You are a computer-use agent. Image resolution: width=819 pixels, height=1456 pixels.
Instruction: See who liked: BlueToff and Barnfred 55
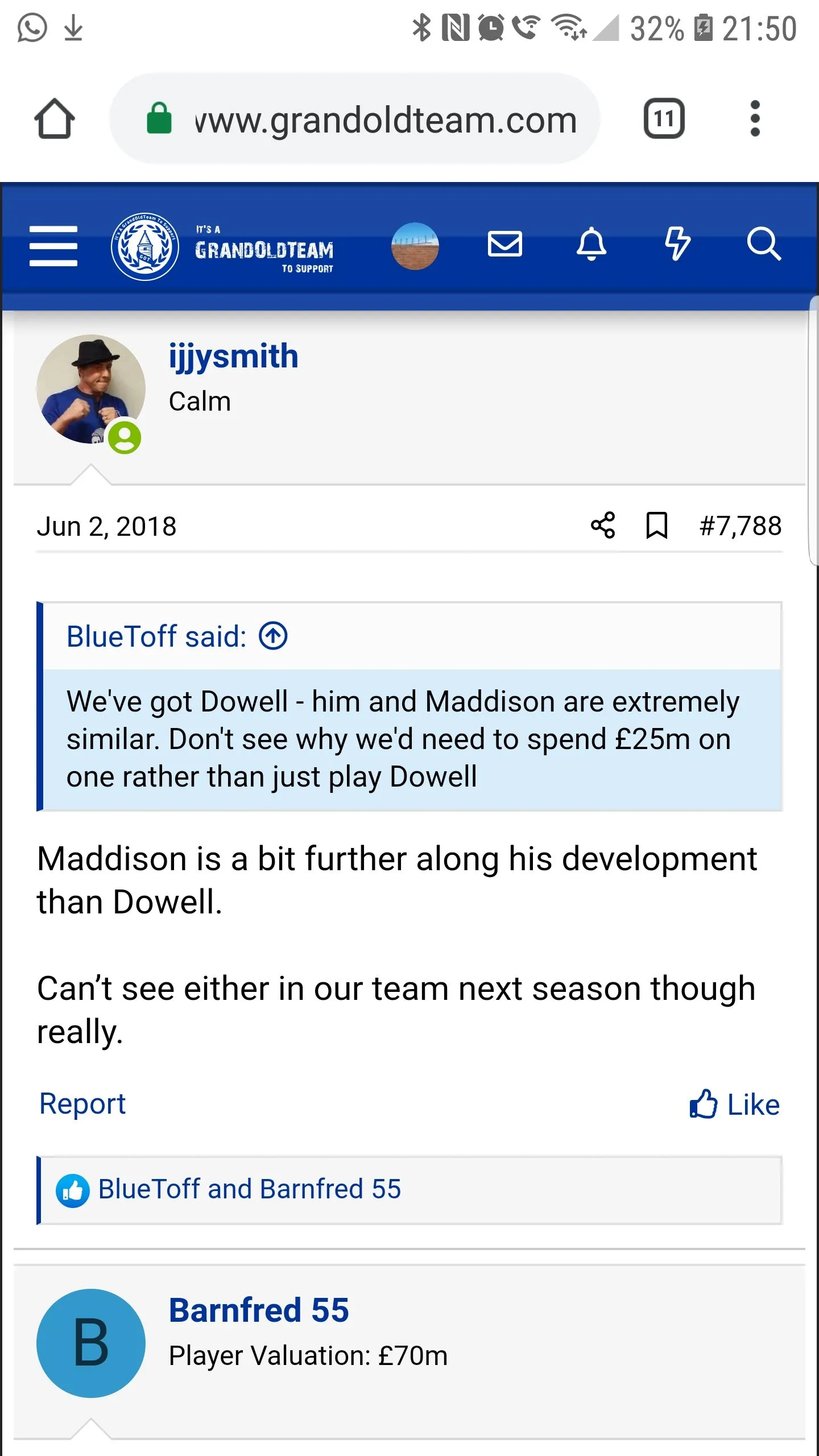(x=249, y=1189)
